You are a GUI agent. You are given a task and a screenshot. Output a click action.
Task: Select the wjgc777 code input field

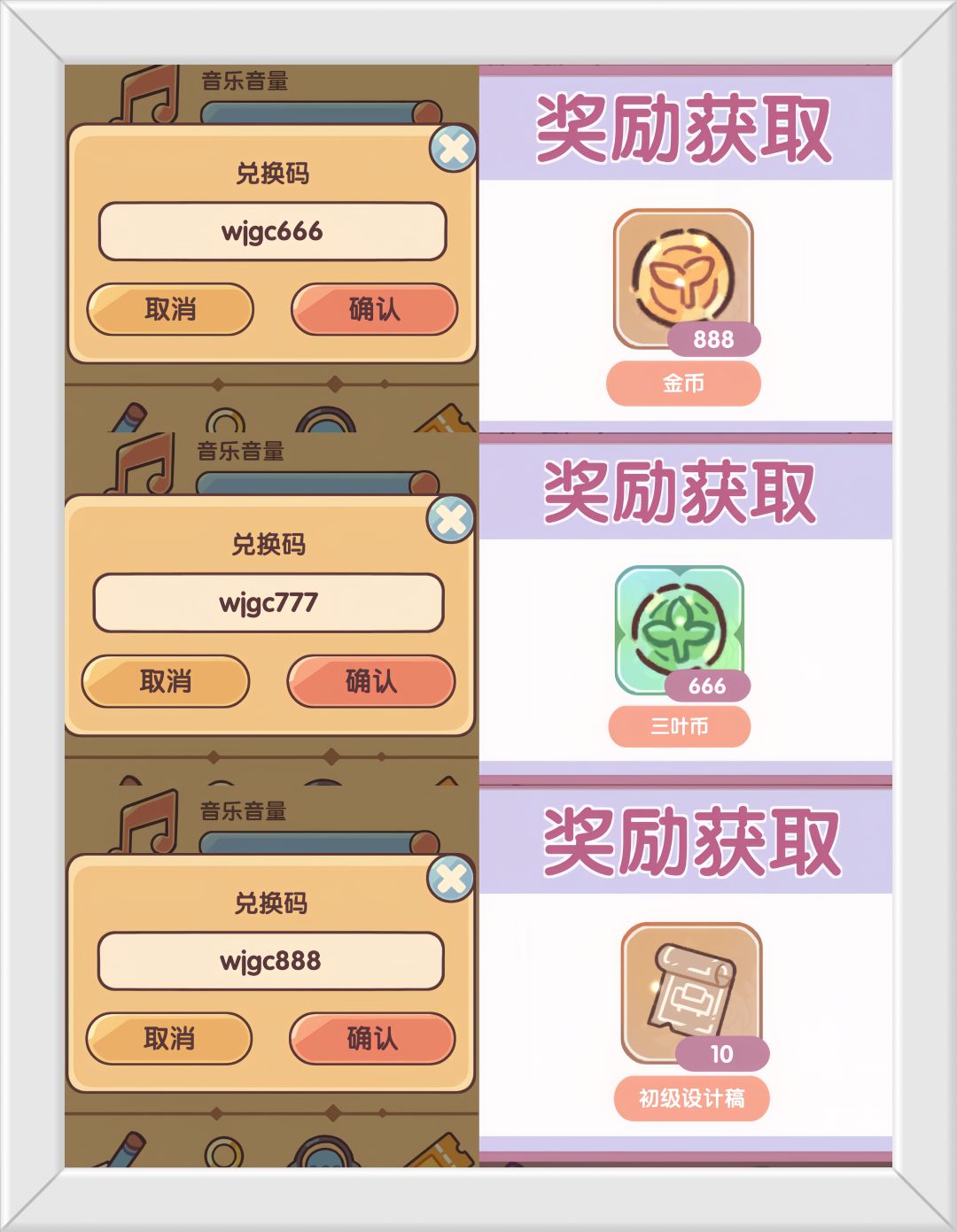pyautogui.click(x=270, y=601)
